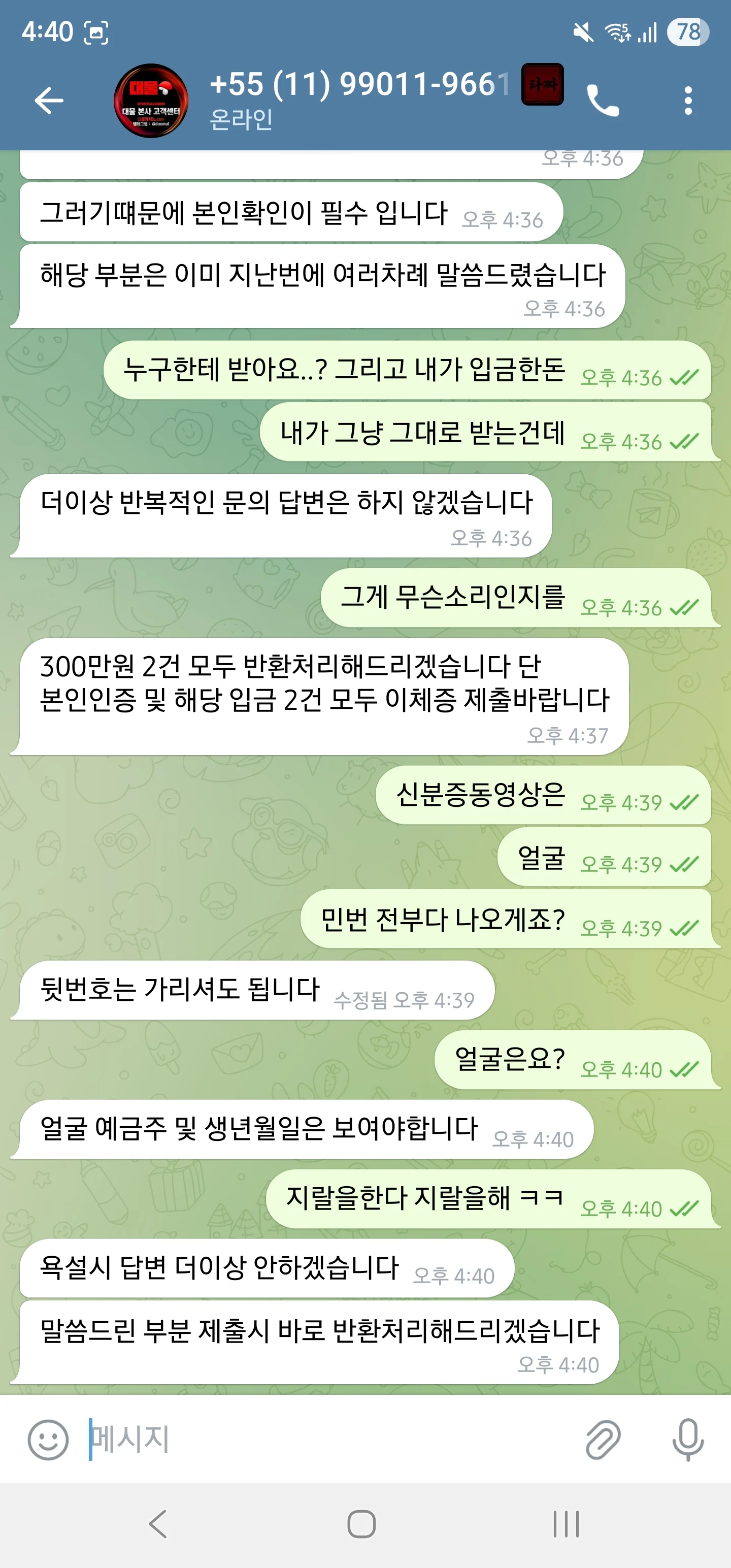Focus the 메시지 input field

[328, 1440]
